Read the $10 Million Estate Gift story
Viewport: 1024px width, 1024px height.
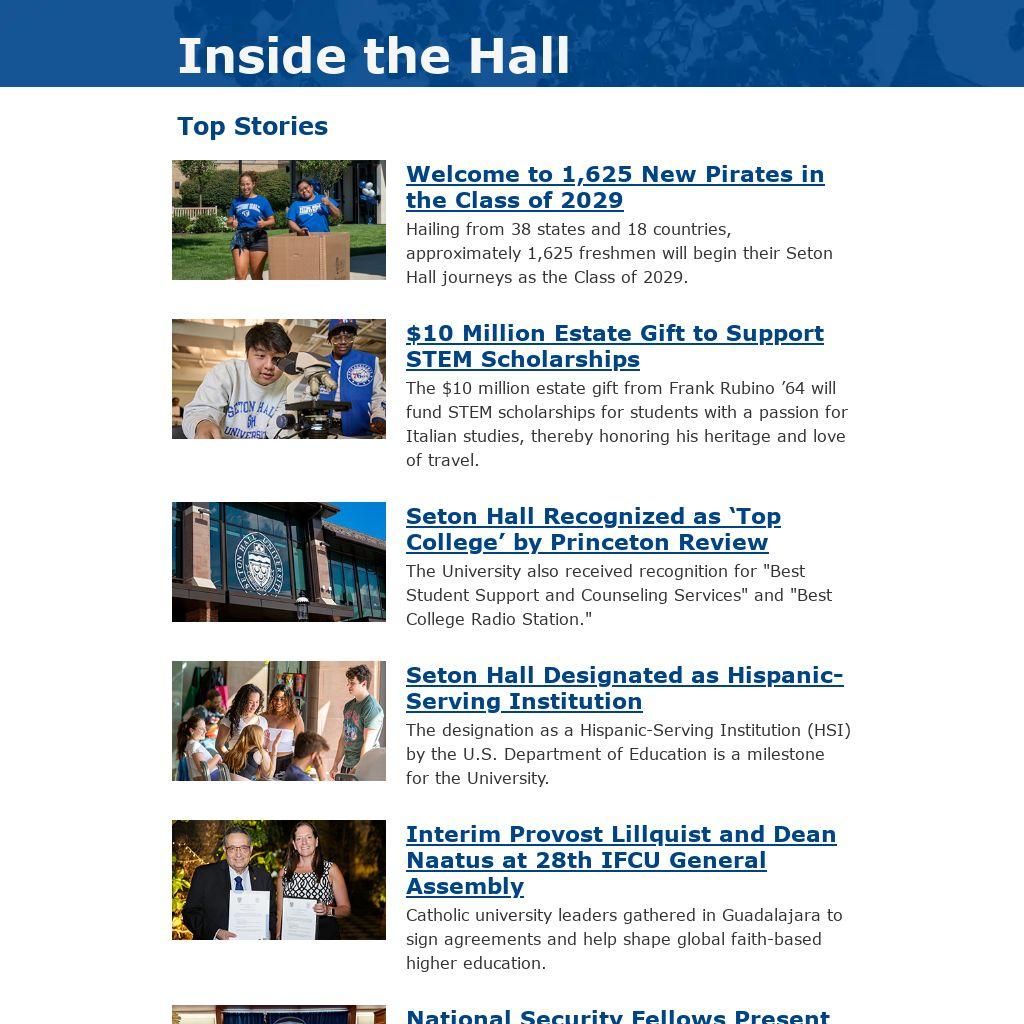click(614, 346)
